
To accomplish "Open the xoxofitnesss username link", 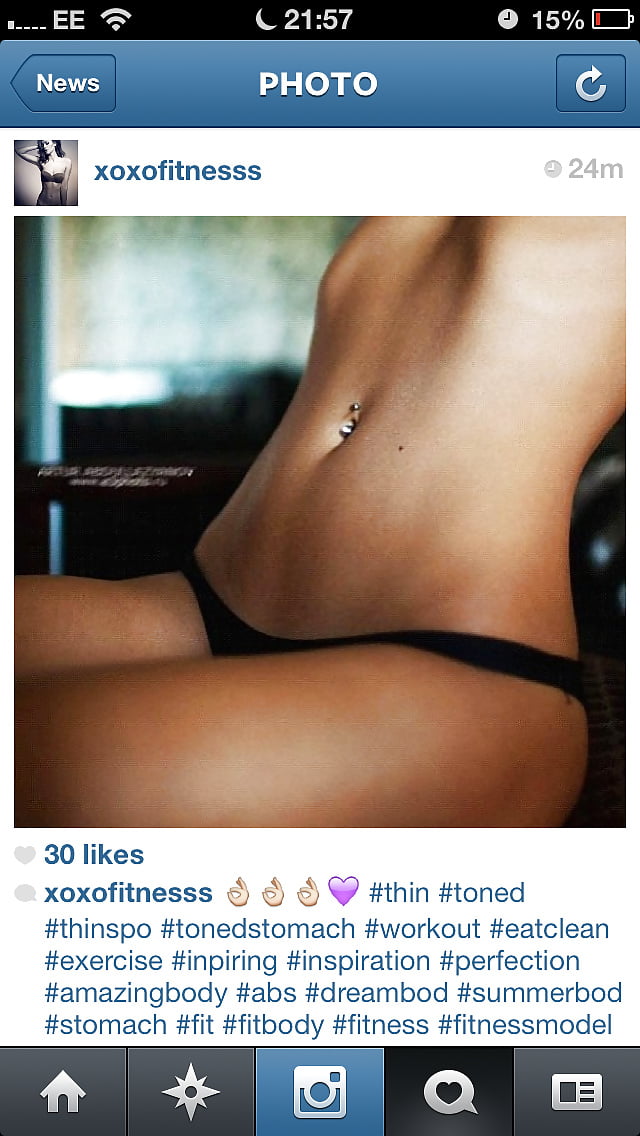I will 177,171.
